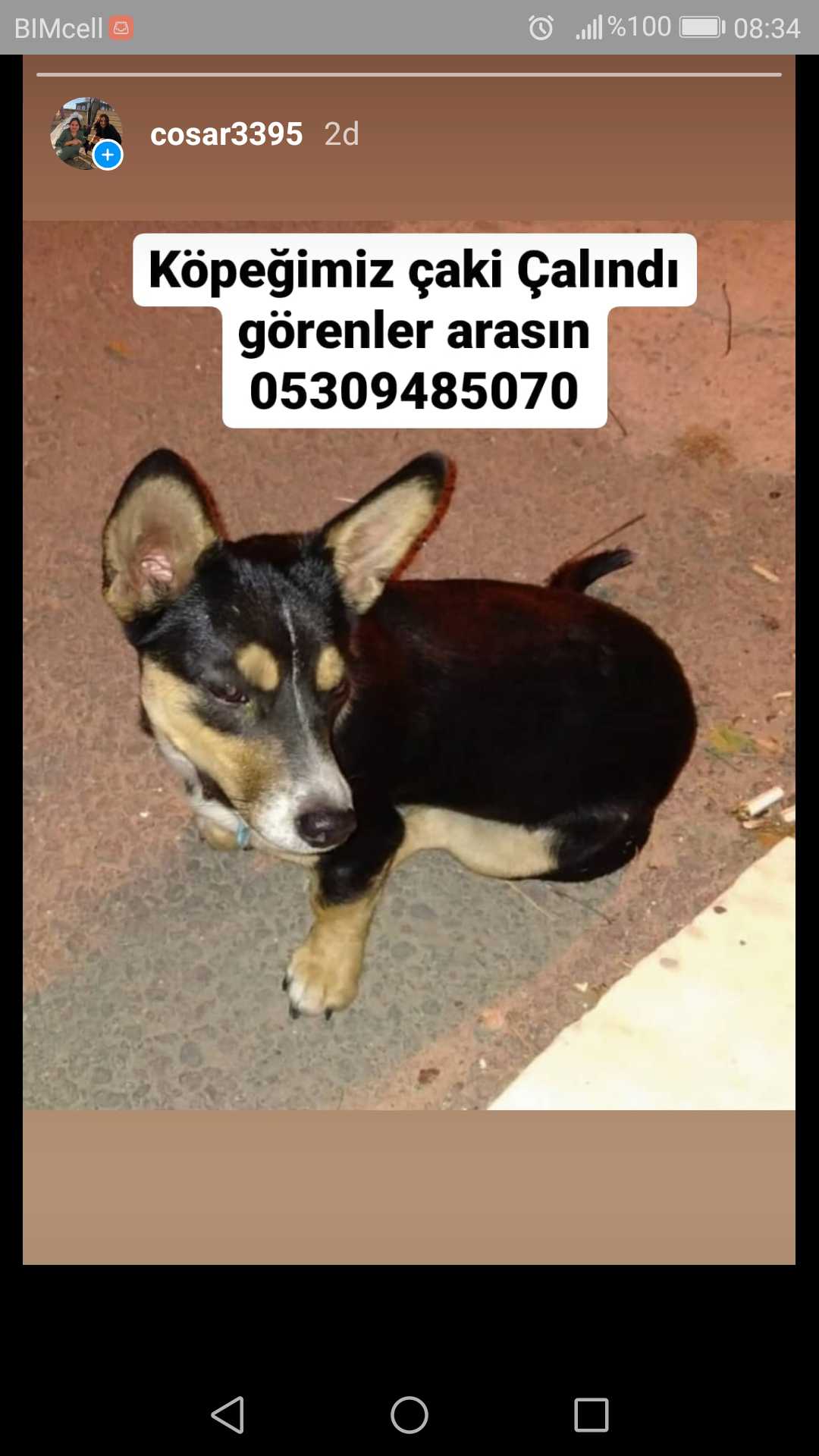Open the recent apps view
819x1456 pixels.
tap(591, 1415)
